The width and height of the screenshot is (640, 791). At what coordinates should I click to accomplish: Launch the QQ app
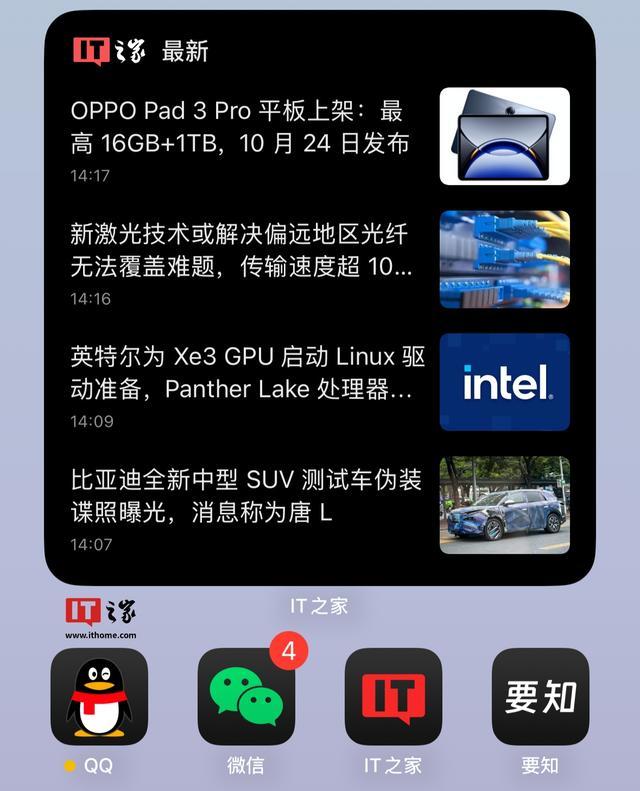pyautogui.click(x=99, y=697)
